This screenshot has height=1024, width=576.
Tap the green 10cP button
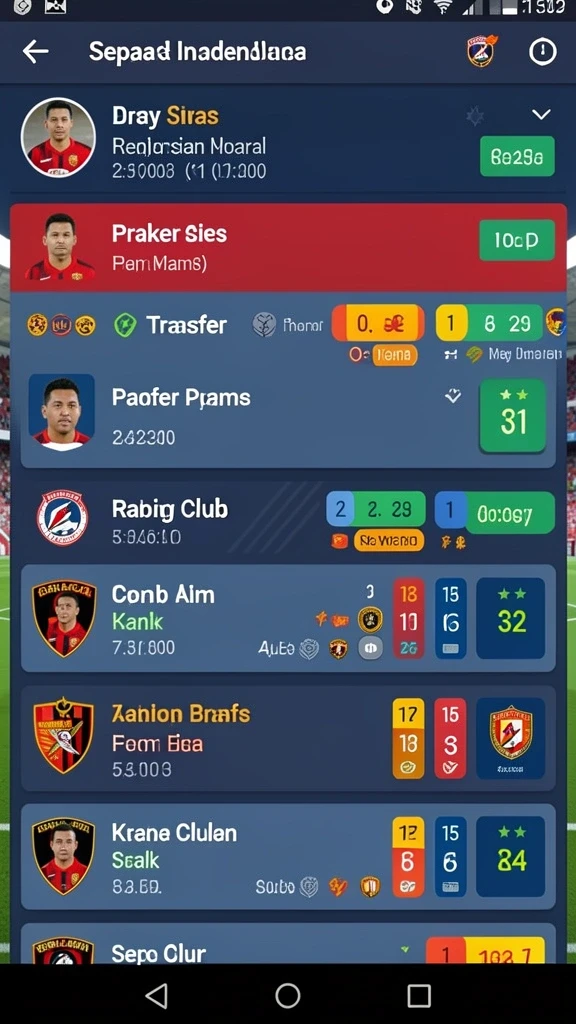(x=517, y=240)
